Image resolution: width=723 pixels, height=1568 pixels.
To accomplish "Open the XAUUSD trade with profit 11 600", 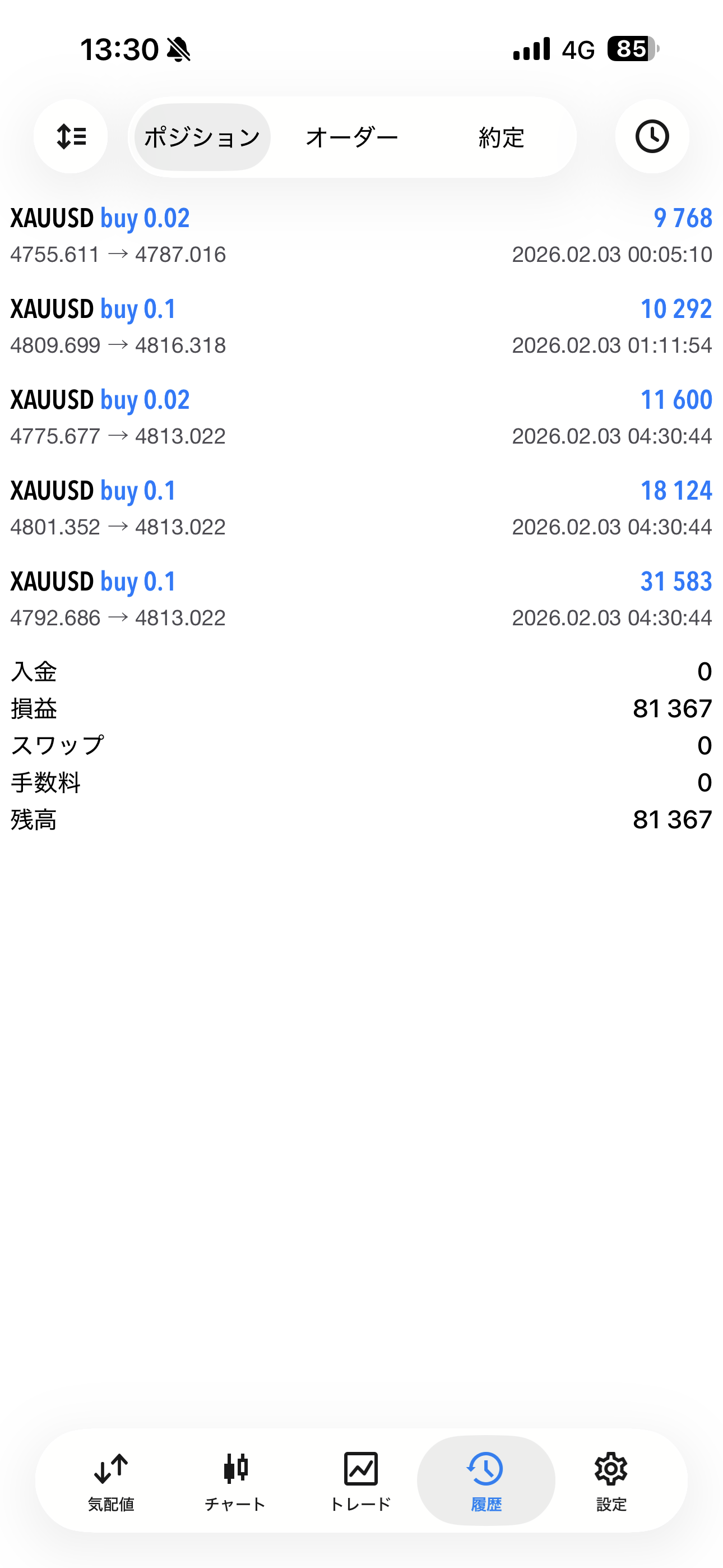I will [x=361, y=417].
